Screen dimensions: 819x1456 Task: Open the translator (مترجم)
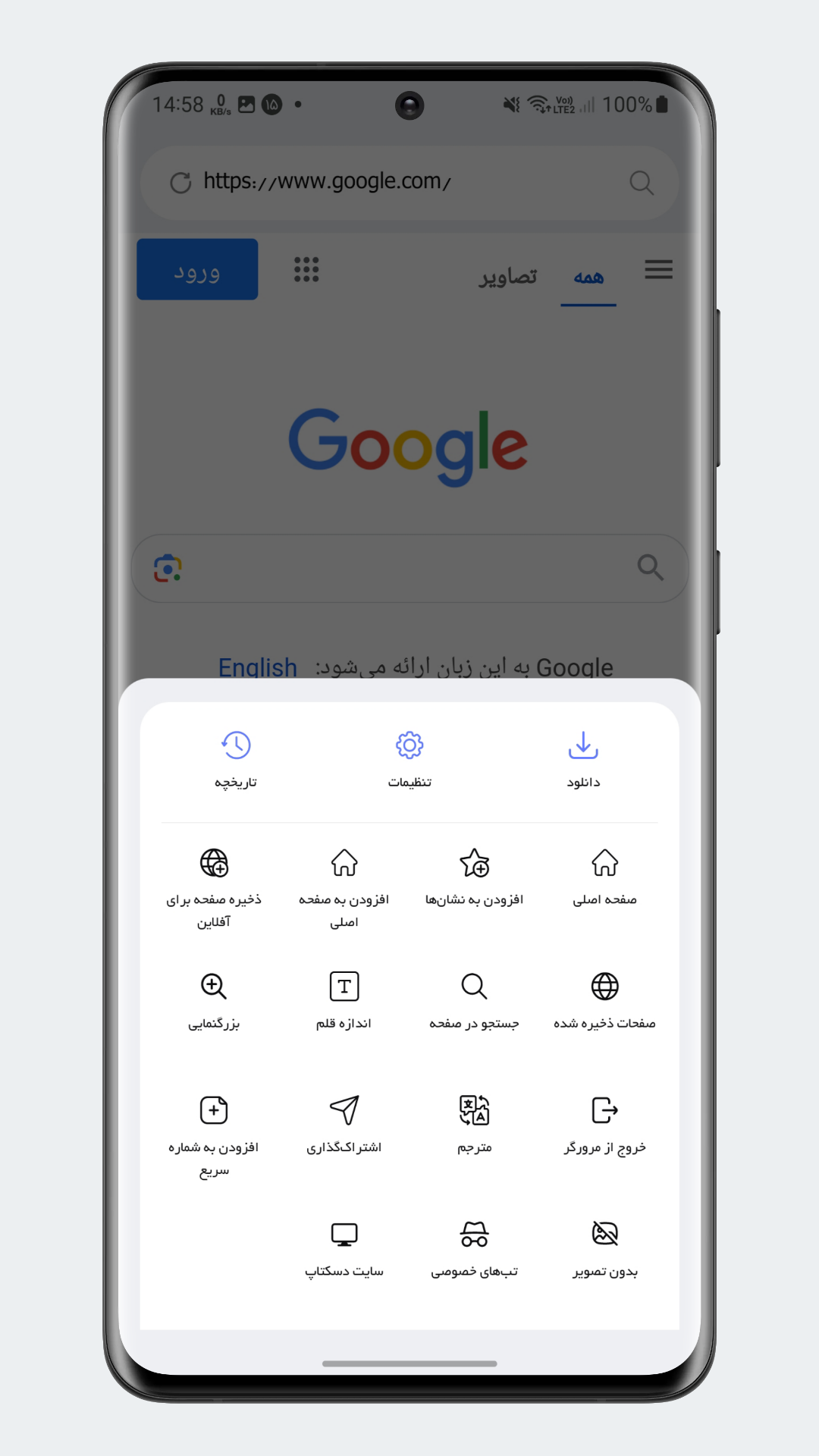point(475,1124)
